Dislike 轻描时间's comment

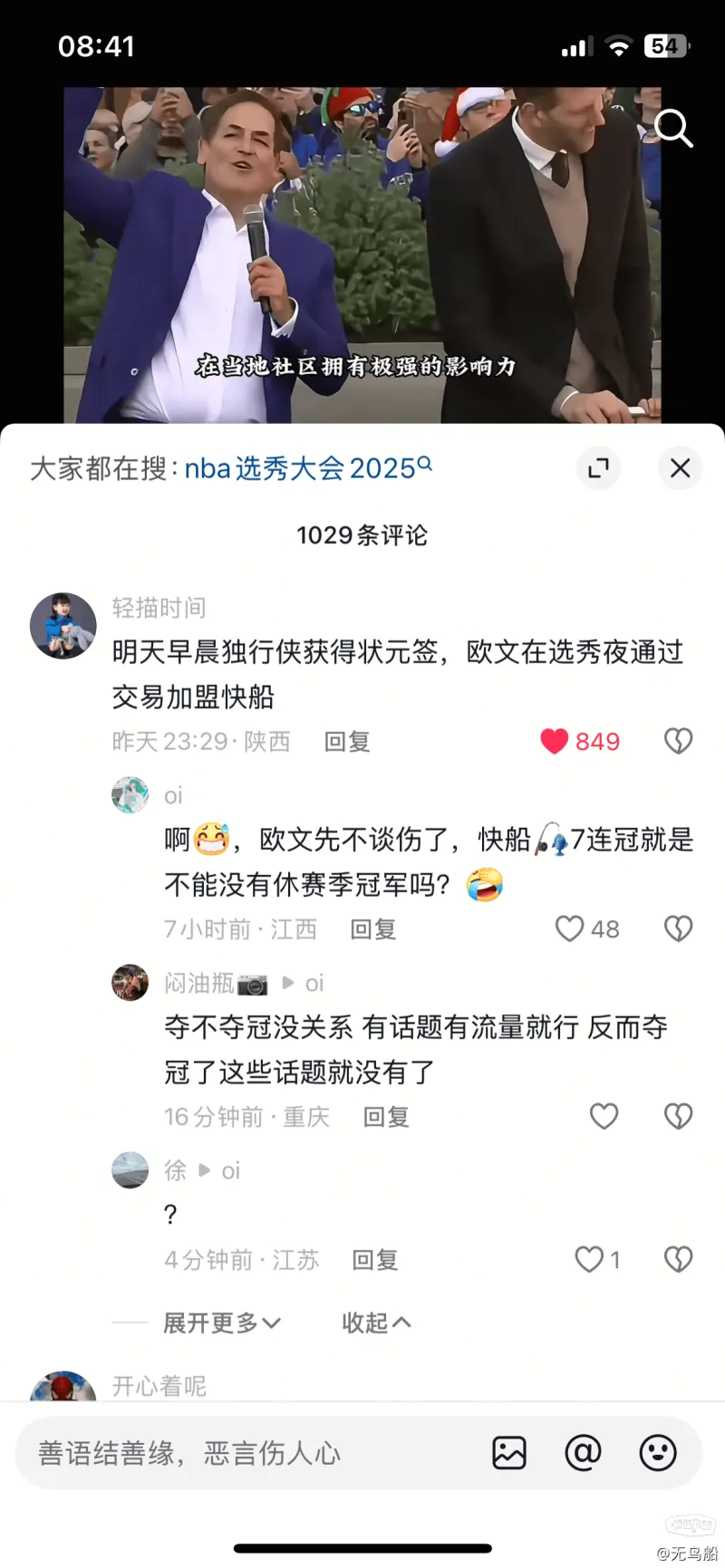[x=678, y=741]
